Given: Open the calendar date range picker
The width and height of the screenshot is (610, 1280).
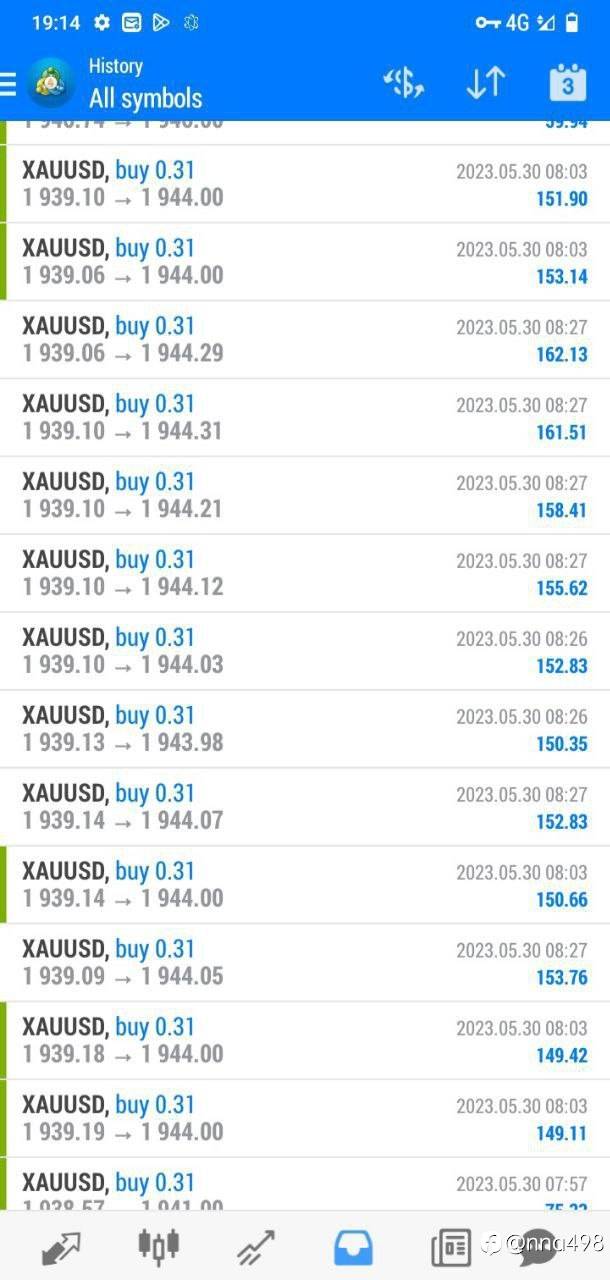Looking at the screenshot, I should pos(568,84).
